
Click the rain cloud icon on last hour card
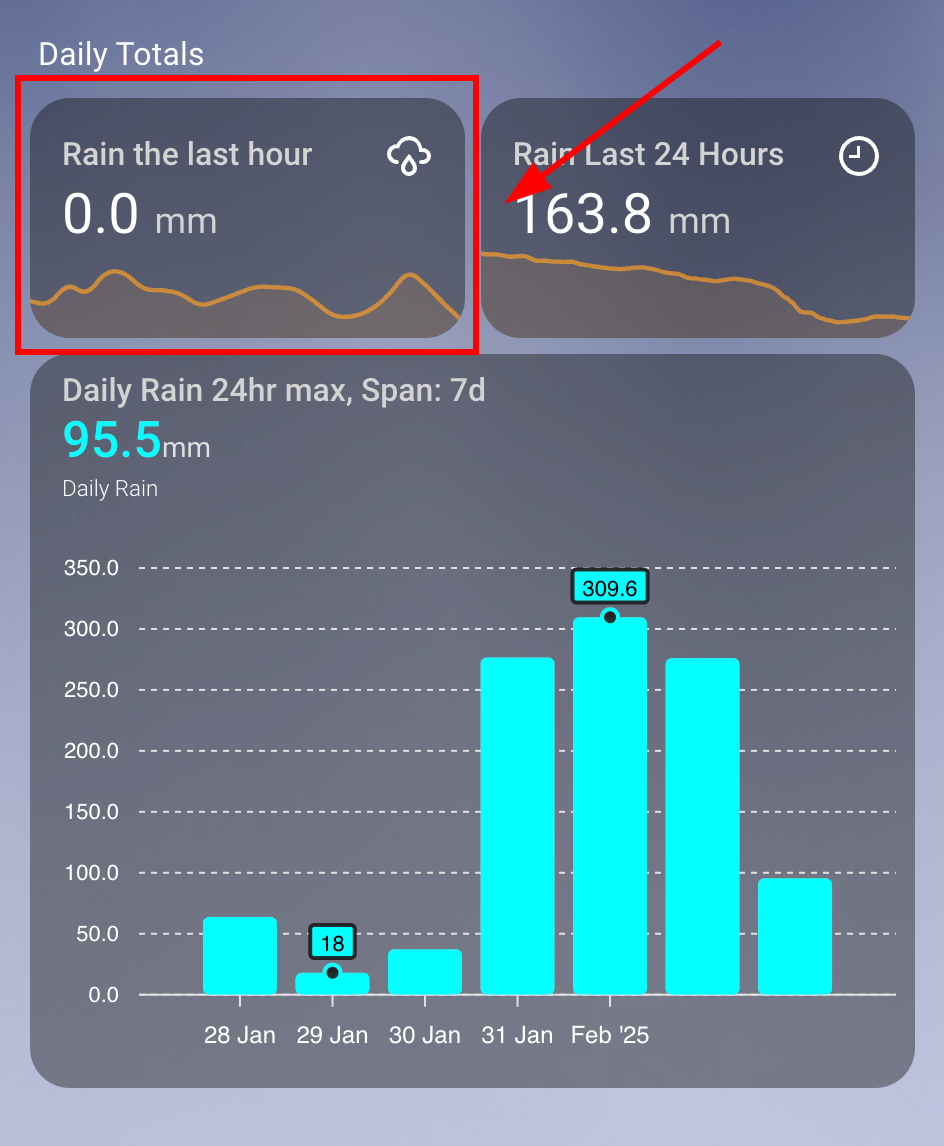click(x=409, y=156)
